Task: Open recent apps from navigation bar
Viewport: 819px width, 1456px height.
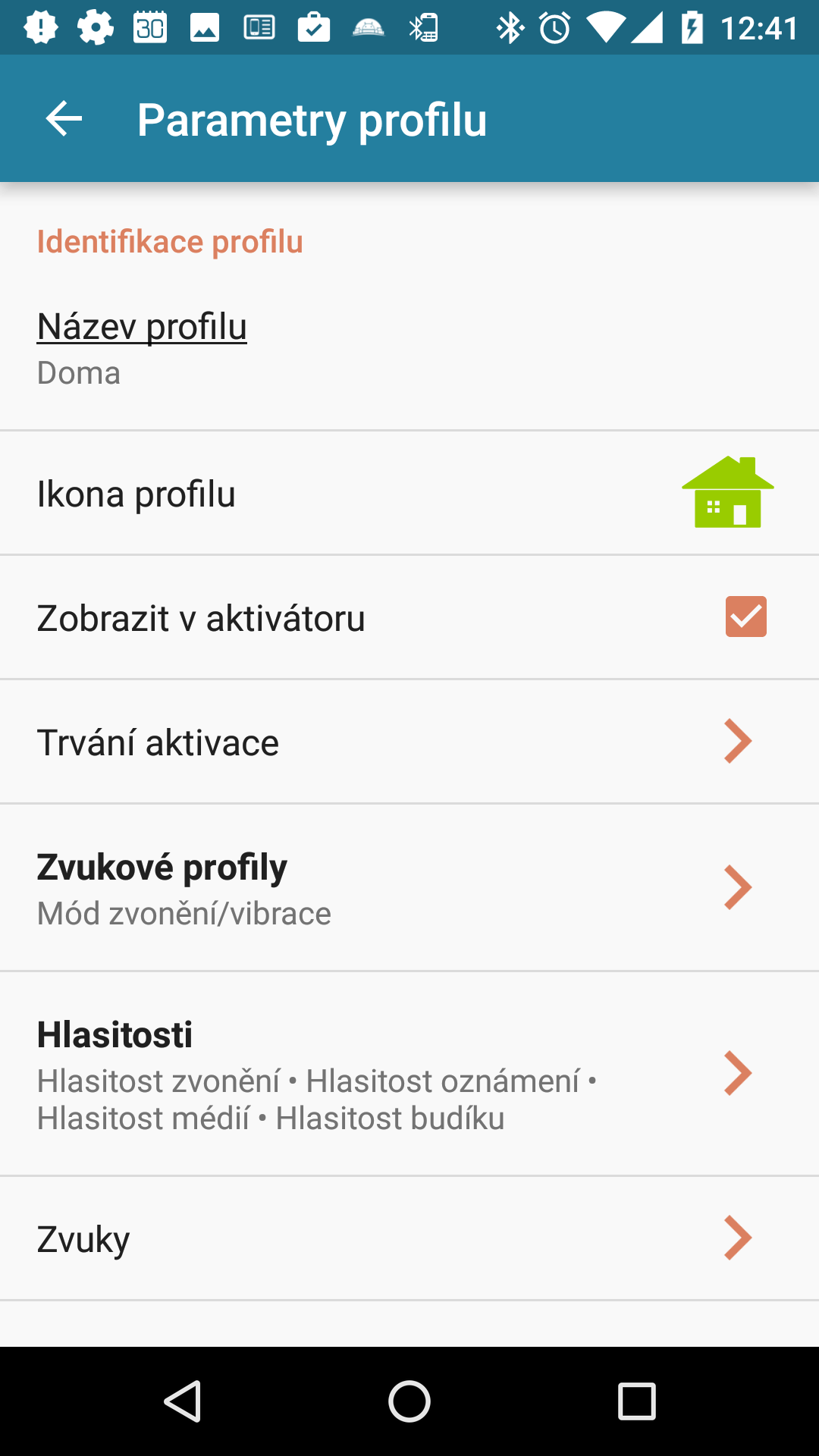Action: pyautogui.click(x=637, y=1401)
